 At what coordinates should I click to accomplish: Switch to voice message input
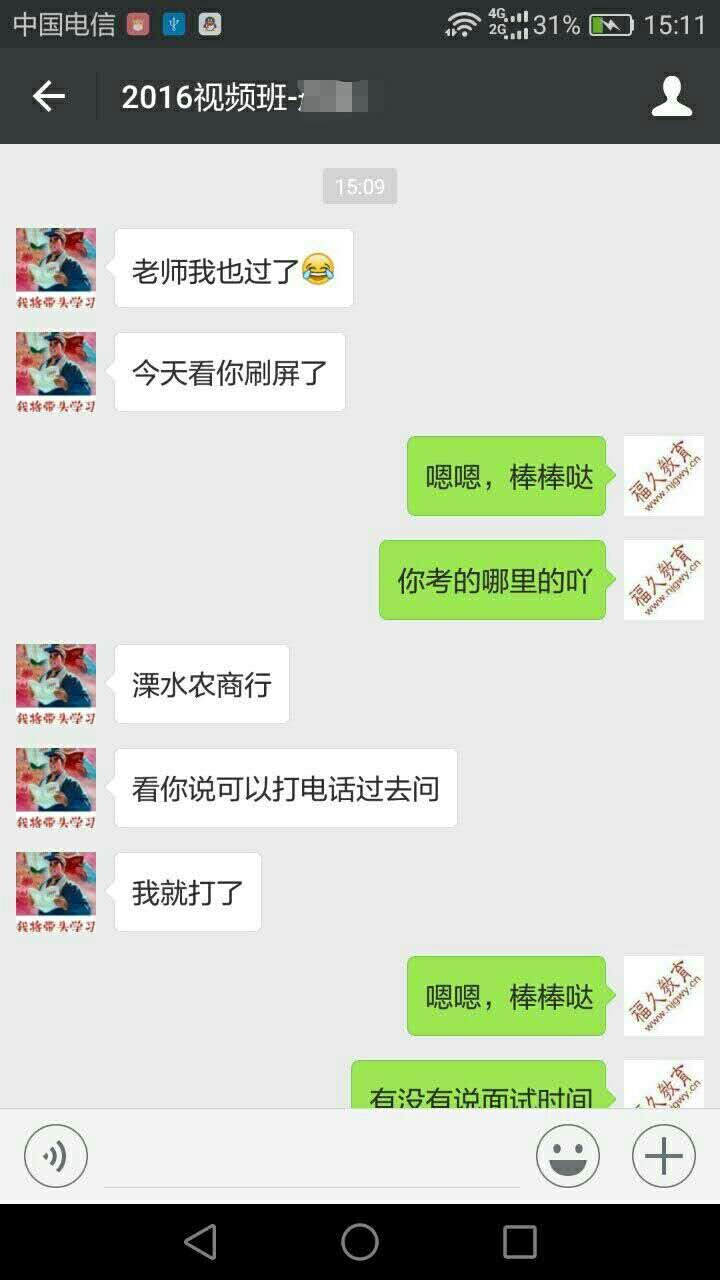click(56, 1156)
